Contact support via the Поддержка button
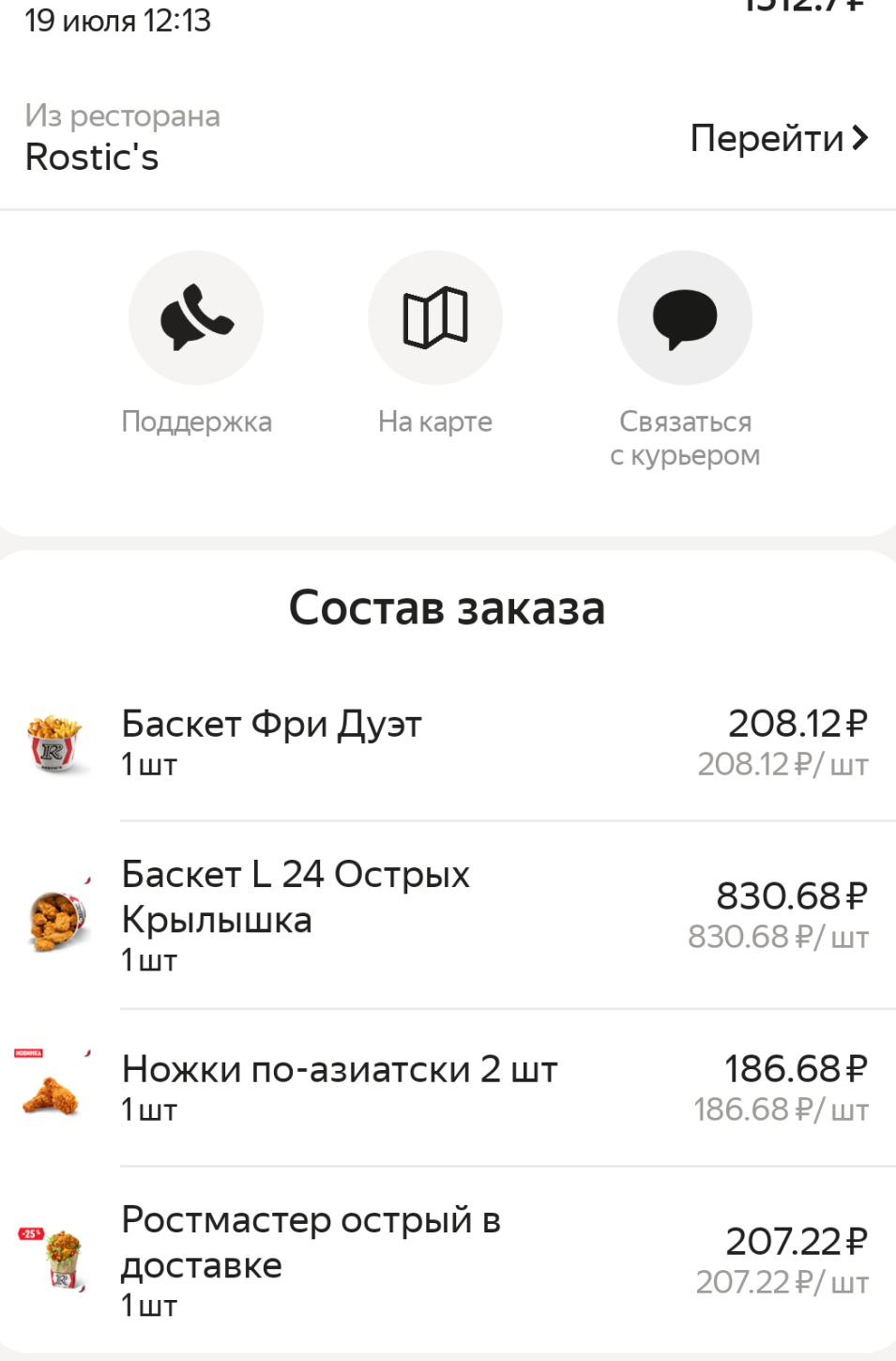This screenshot has width=896, height=1361. (196, 318)
